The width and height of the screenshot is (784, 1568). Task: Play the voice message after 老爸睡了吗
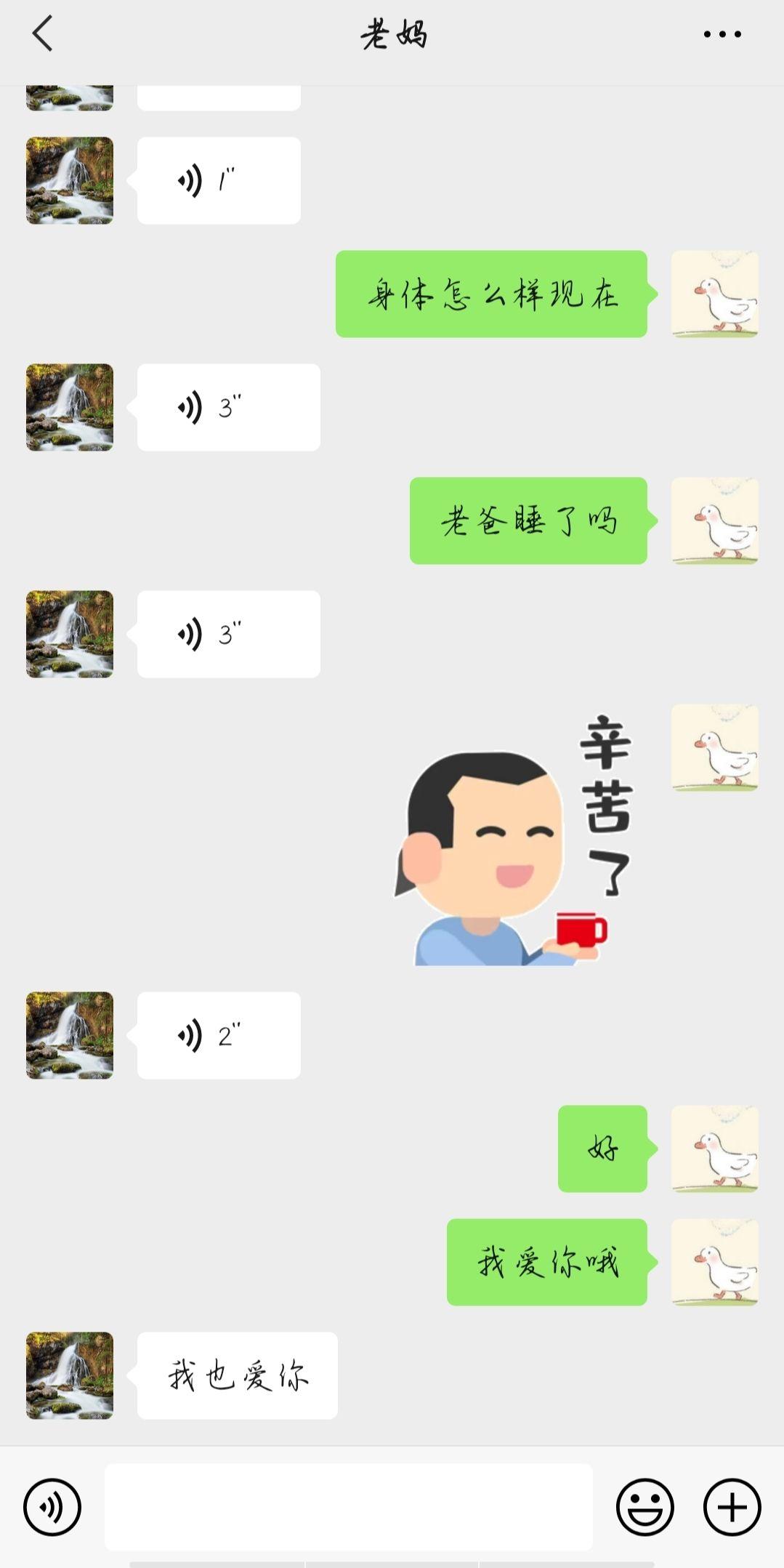point(228,634)
